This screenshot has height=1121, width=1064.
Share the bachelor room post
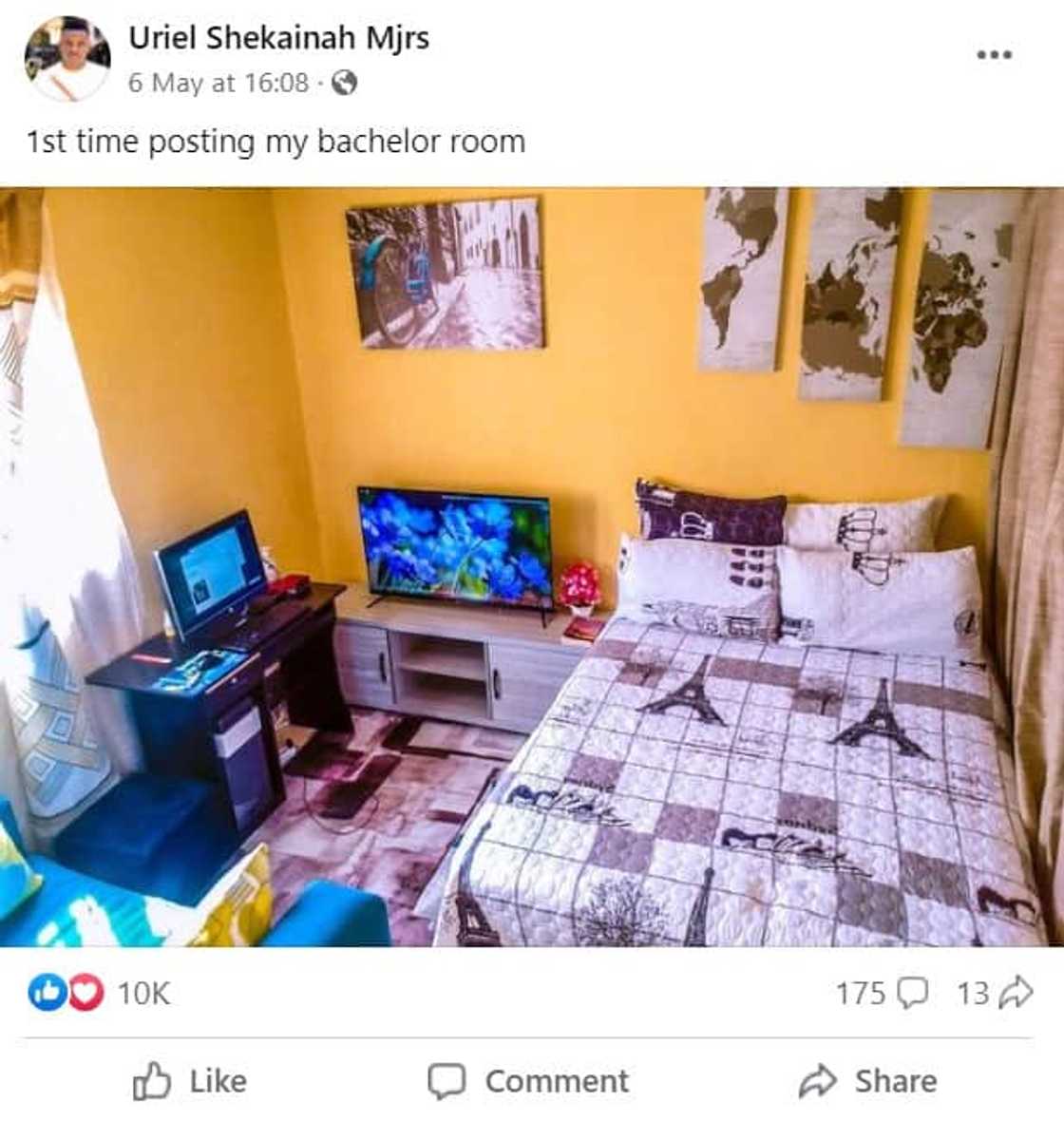pyautogui.click(x=867, y=1081)
